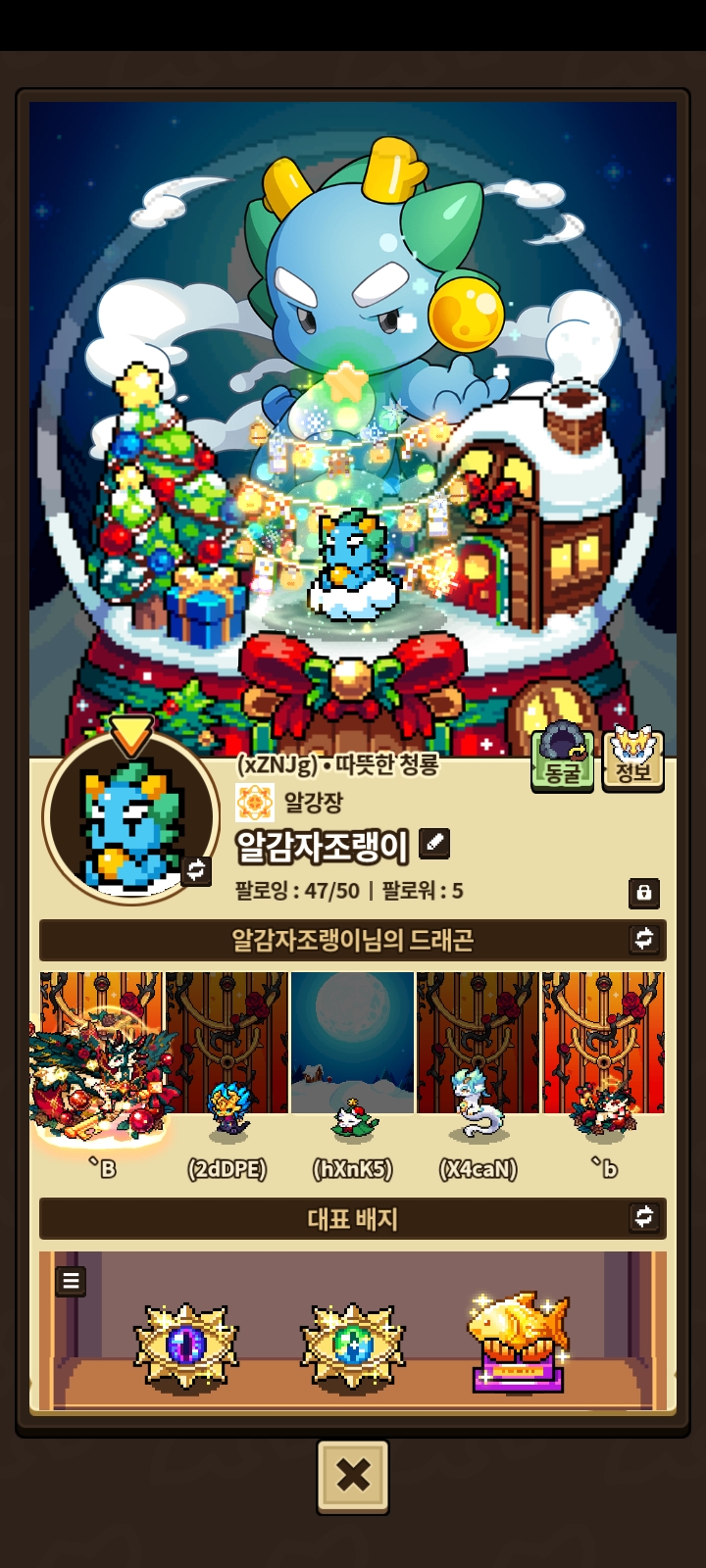Viewport: 706px width, 1568px height.
Task: View the golden fish trophy badge
Action: click(x=518, y=1340)
